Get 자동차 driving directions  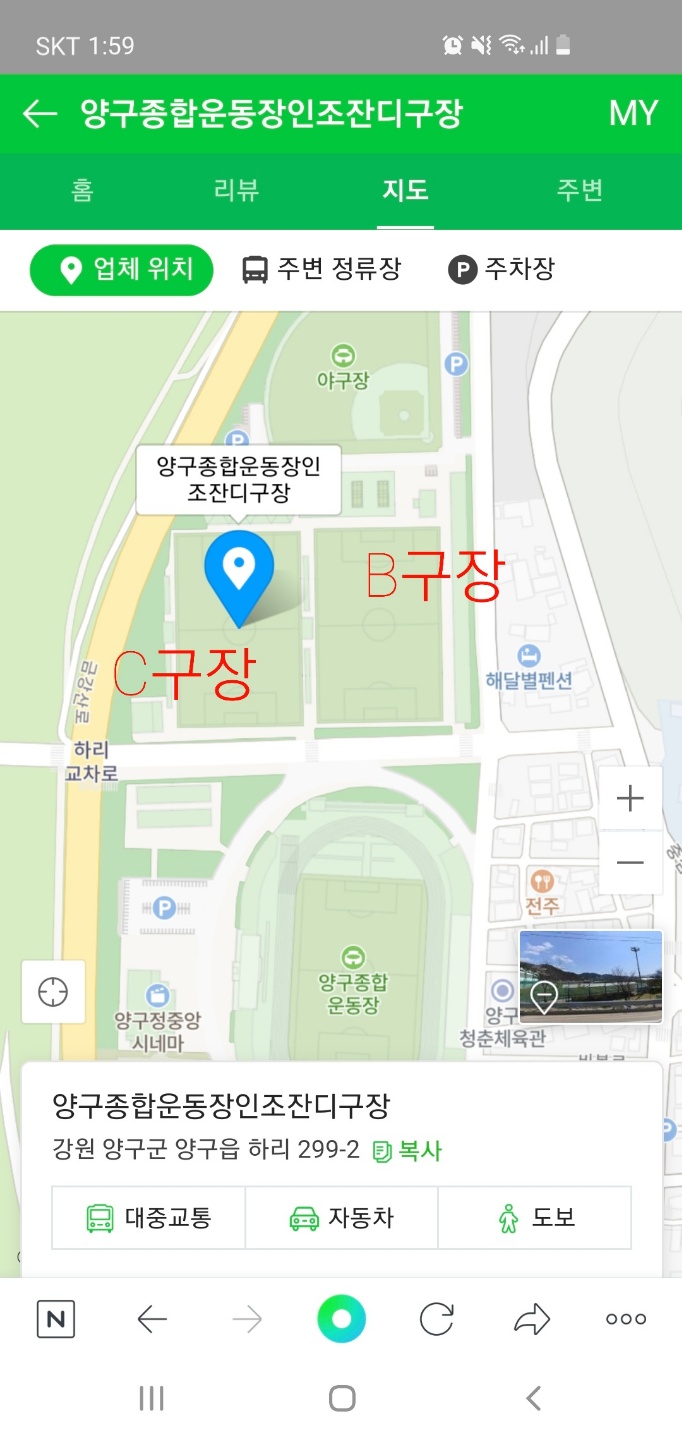coord(341,1218)
